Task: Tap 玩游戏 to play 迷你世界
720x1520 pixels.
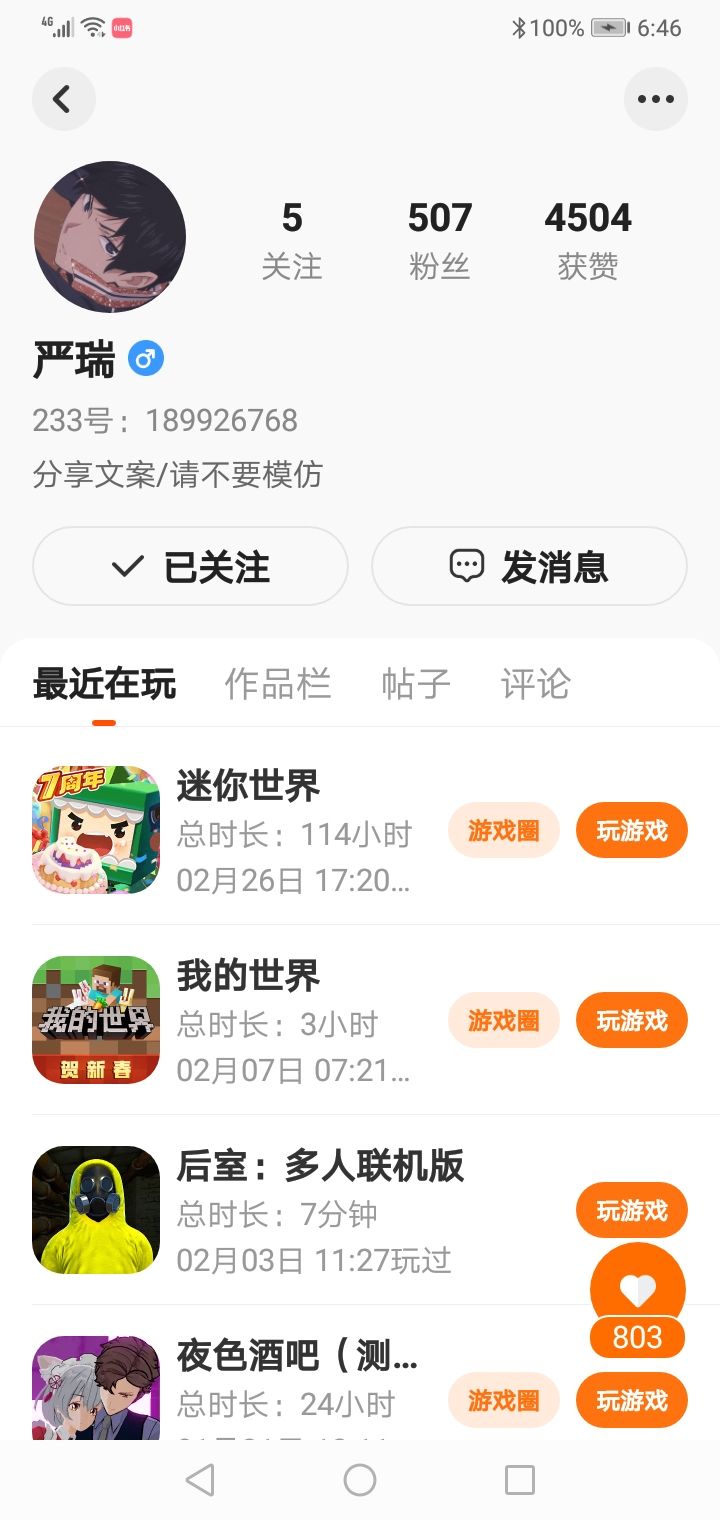Action: tap(631, 830)
